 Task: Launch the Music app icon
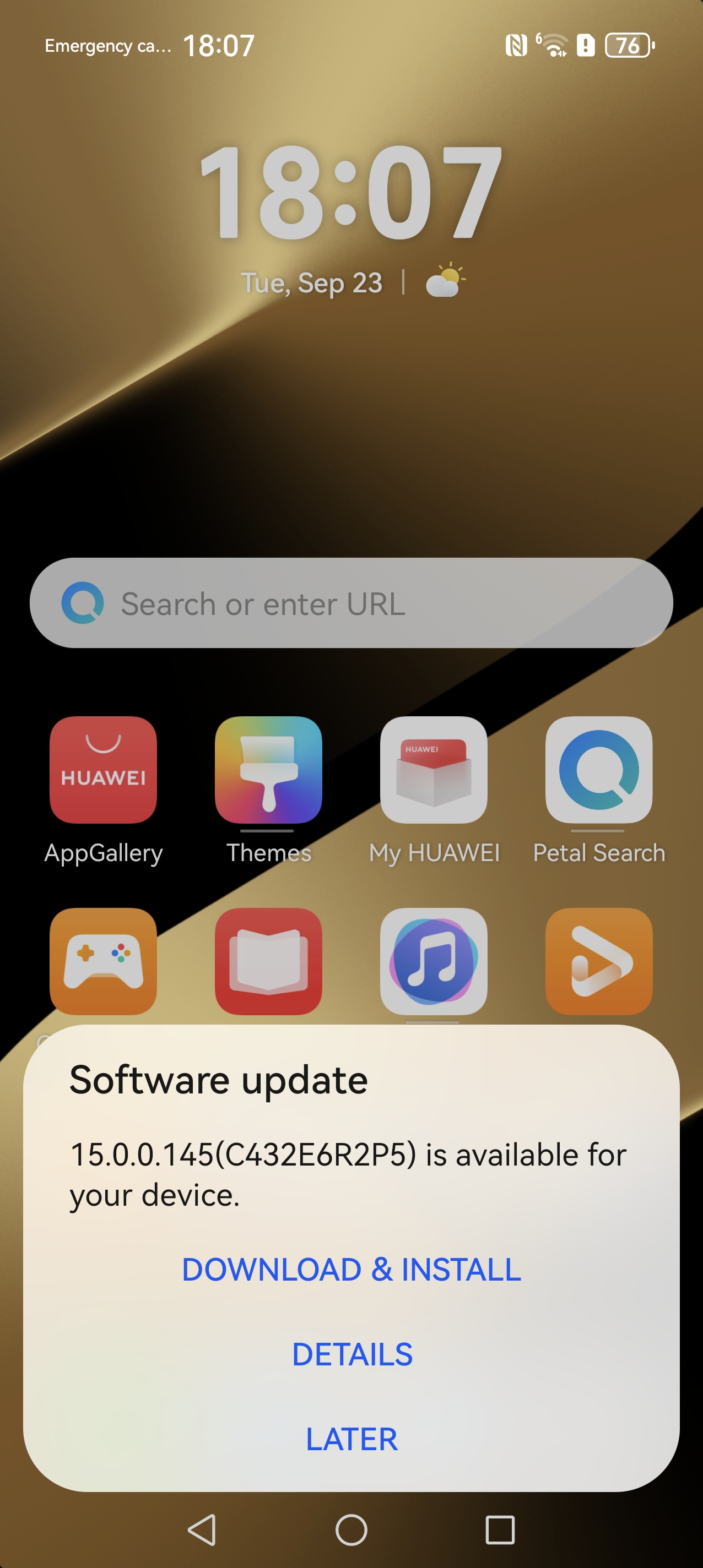click(x=433, y=961)
